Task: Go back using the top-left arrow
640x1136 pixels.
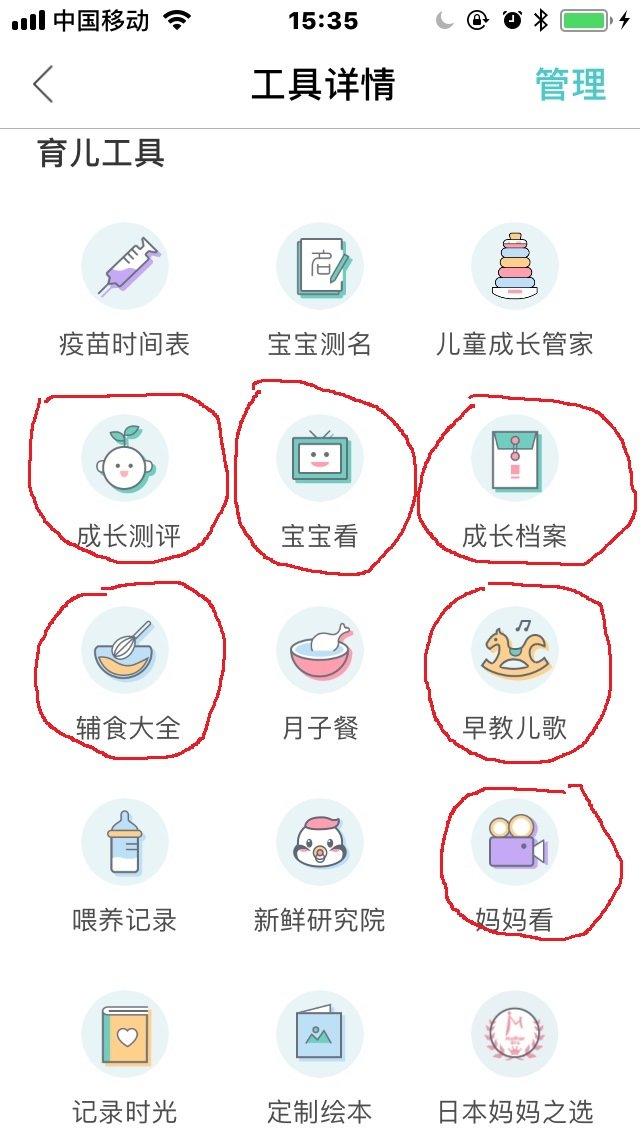Action: click(x=43, y=84)
